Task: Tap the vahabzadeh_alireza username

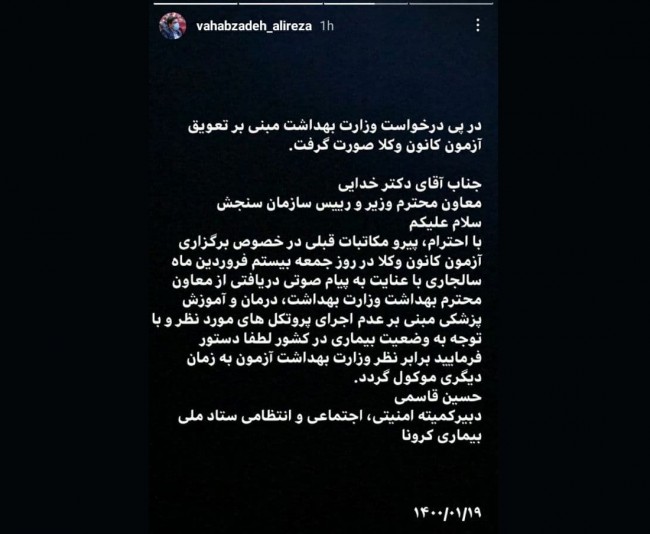Action: click(x=250, y=27)
